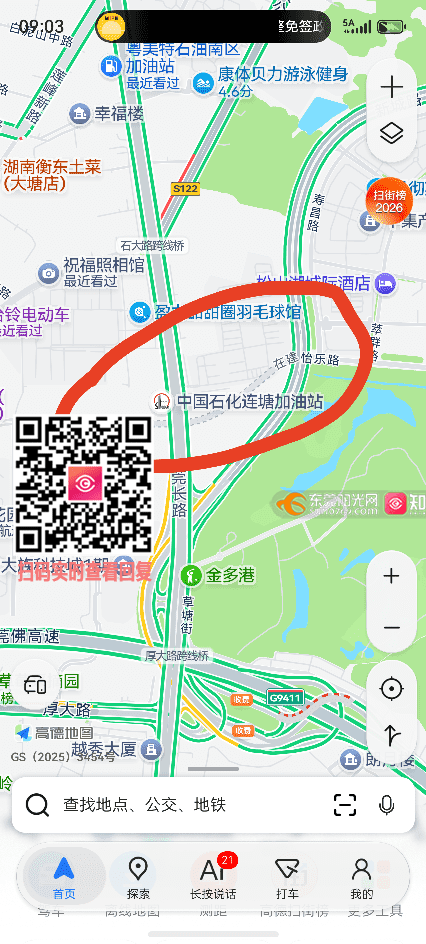Switch to the 探索 tab
The height and width of the screenshot is (944, 426).
138,878
